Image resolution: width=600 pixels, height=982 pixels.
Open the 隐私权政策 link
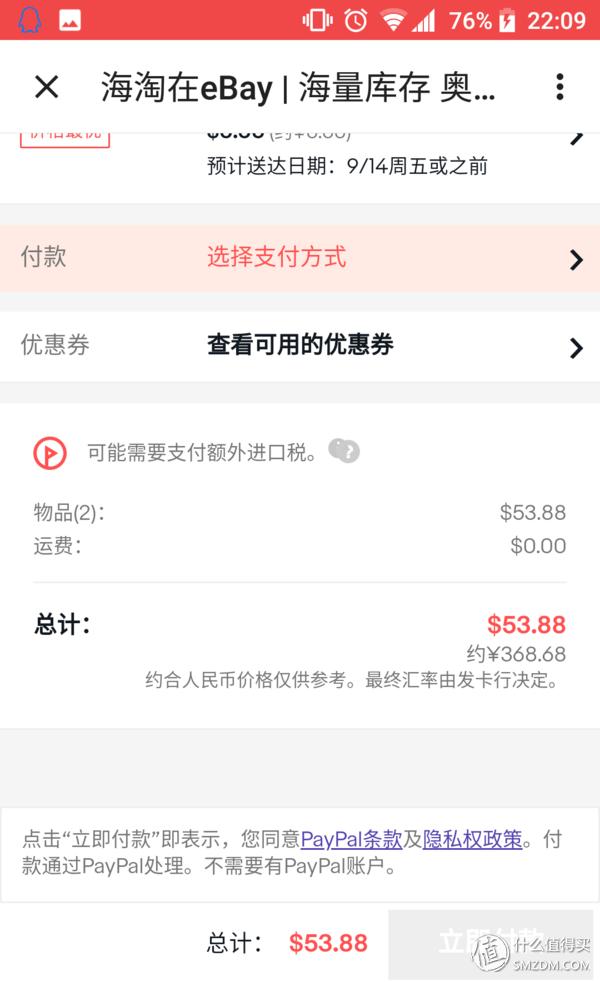[472, 838]
